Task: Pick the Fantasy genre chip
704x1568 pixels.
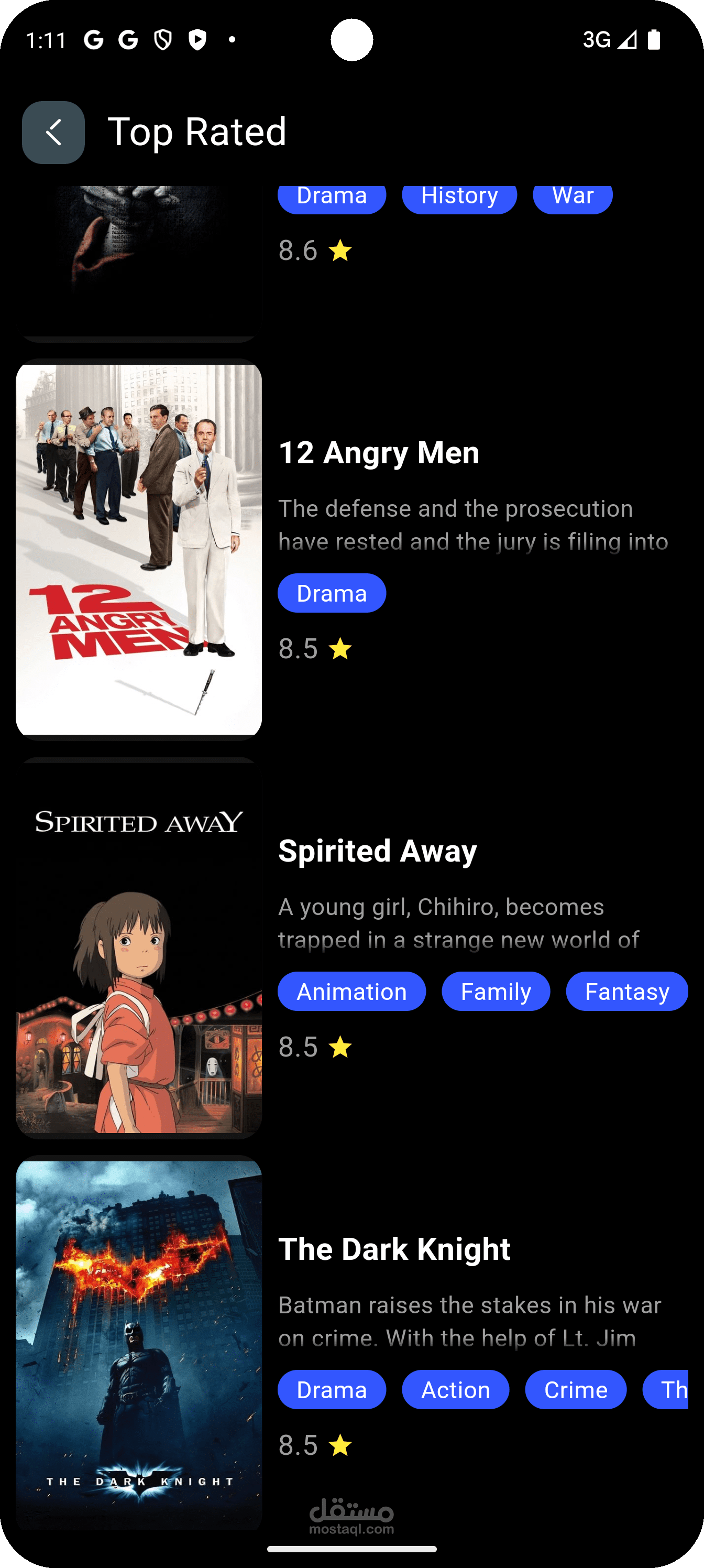Action: (x=626, y=992)
